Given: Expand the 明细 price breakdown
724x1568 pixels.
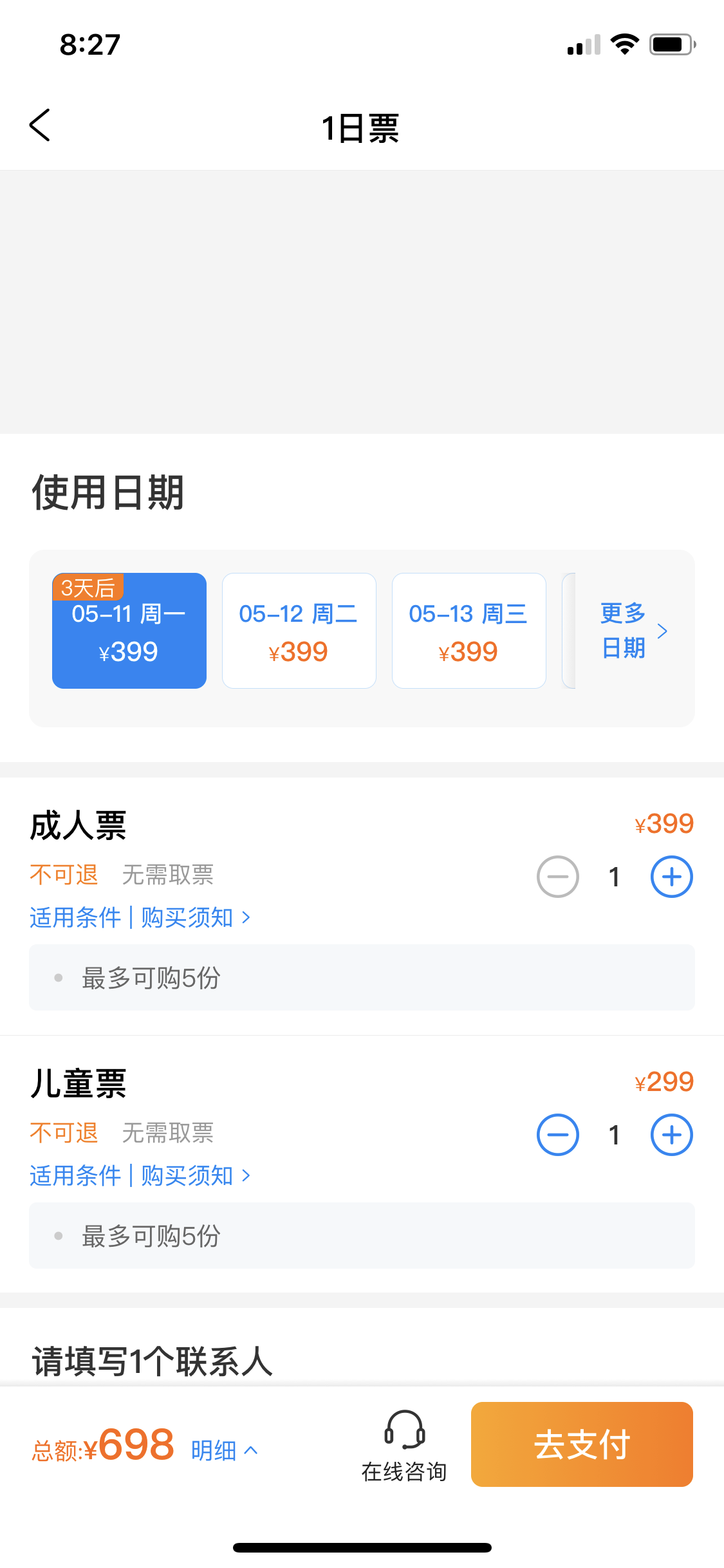Looking at the screenshot, I should tap(225, 1451).
